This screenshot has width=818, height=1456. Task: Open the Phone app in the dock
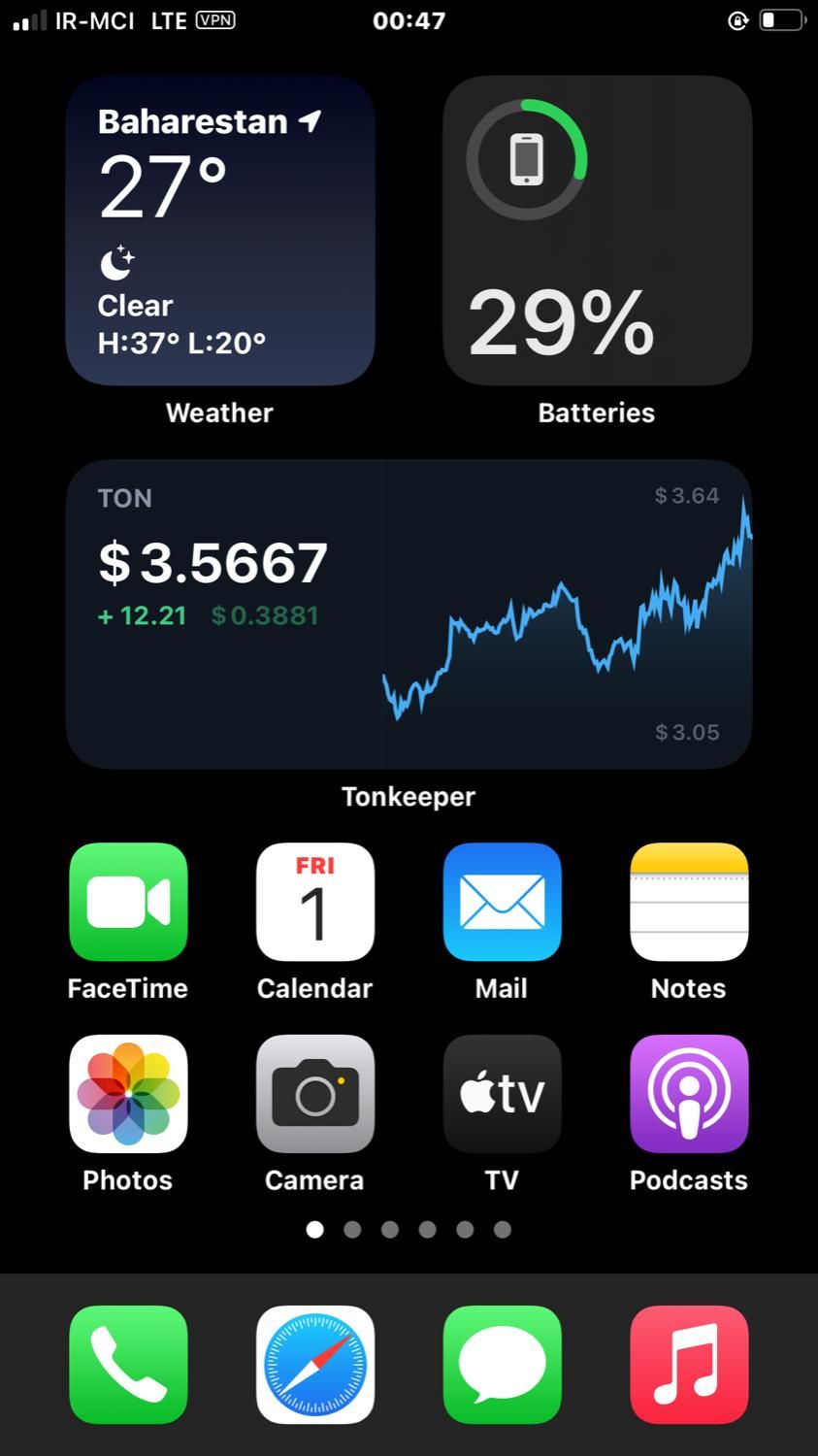[128, 1364]
